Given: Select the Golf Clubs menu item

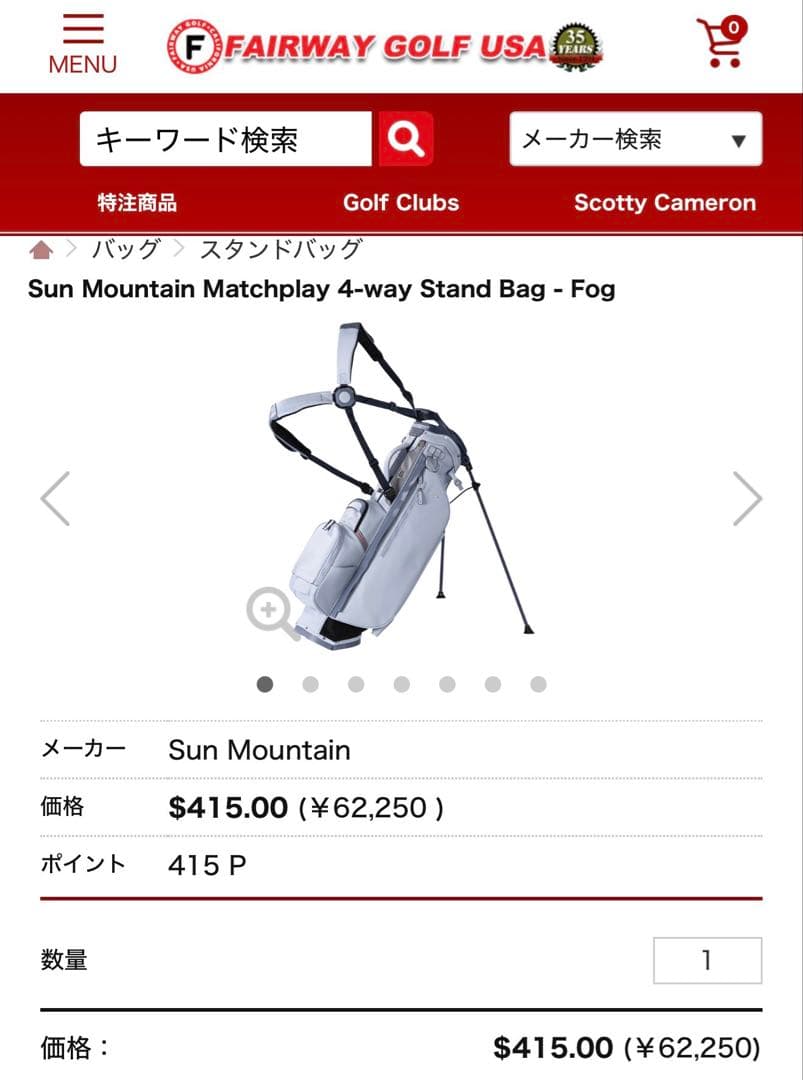Looking at the screenshot, I should 400,203.
